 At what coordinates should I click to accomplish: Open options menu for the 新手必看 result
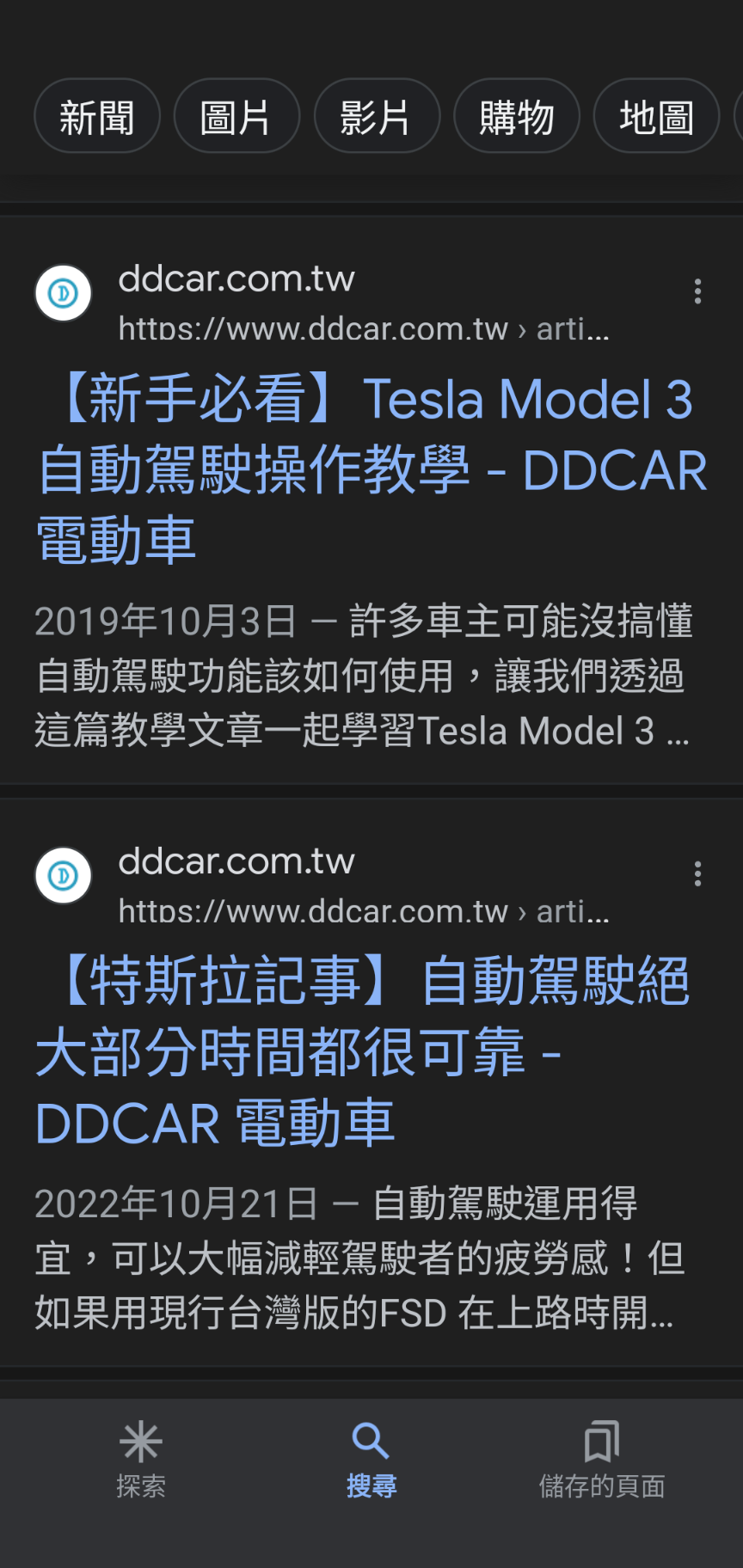(x=697, y=291)
